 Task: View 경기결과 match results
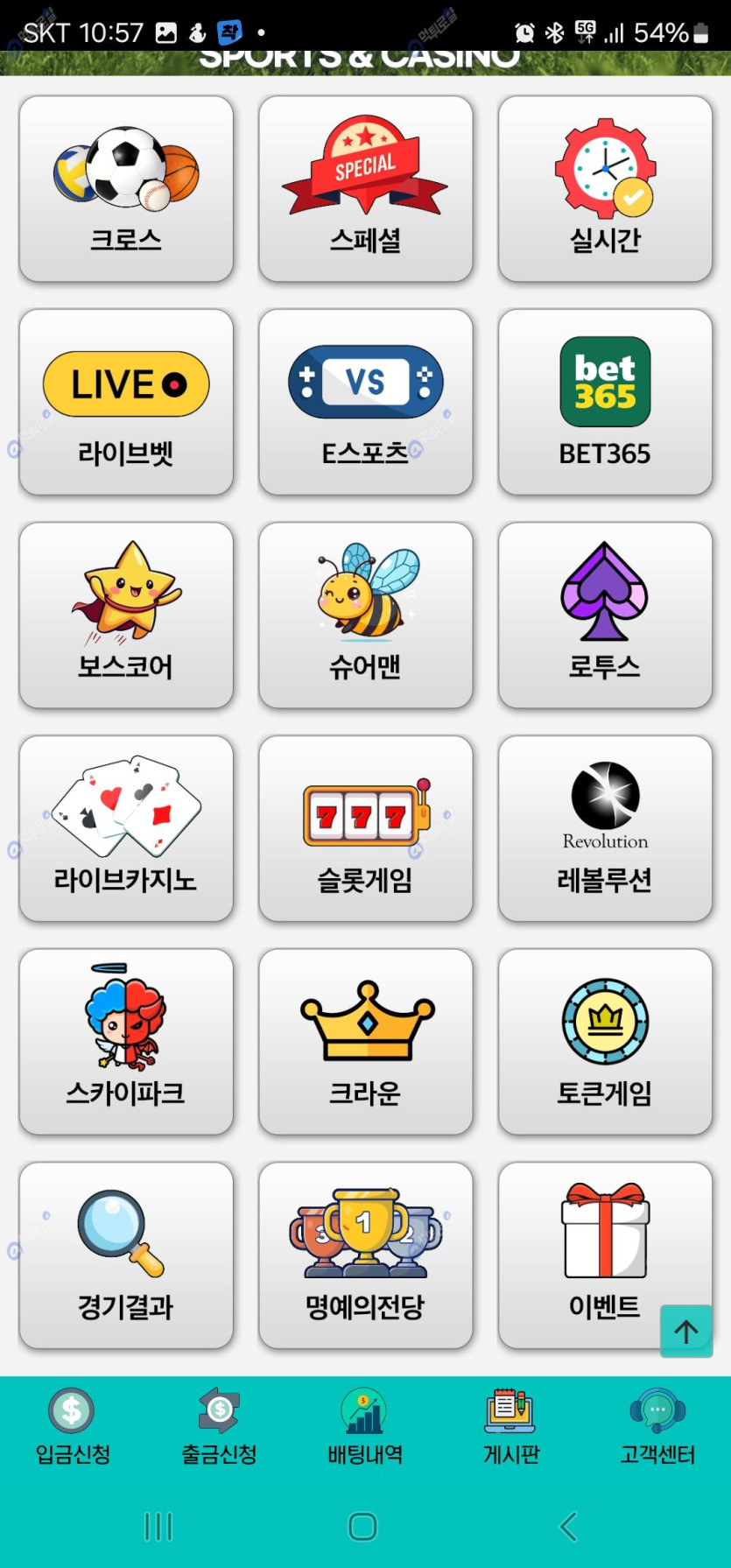coord(126,1255)
